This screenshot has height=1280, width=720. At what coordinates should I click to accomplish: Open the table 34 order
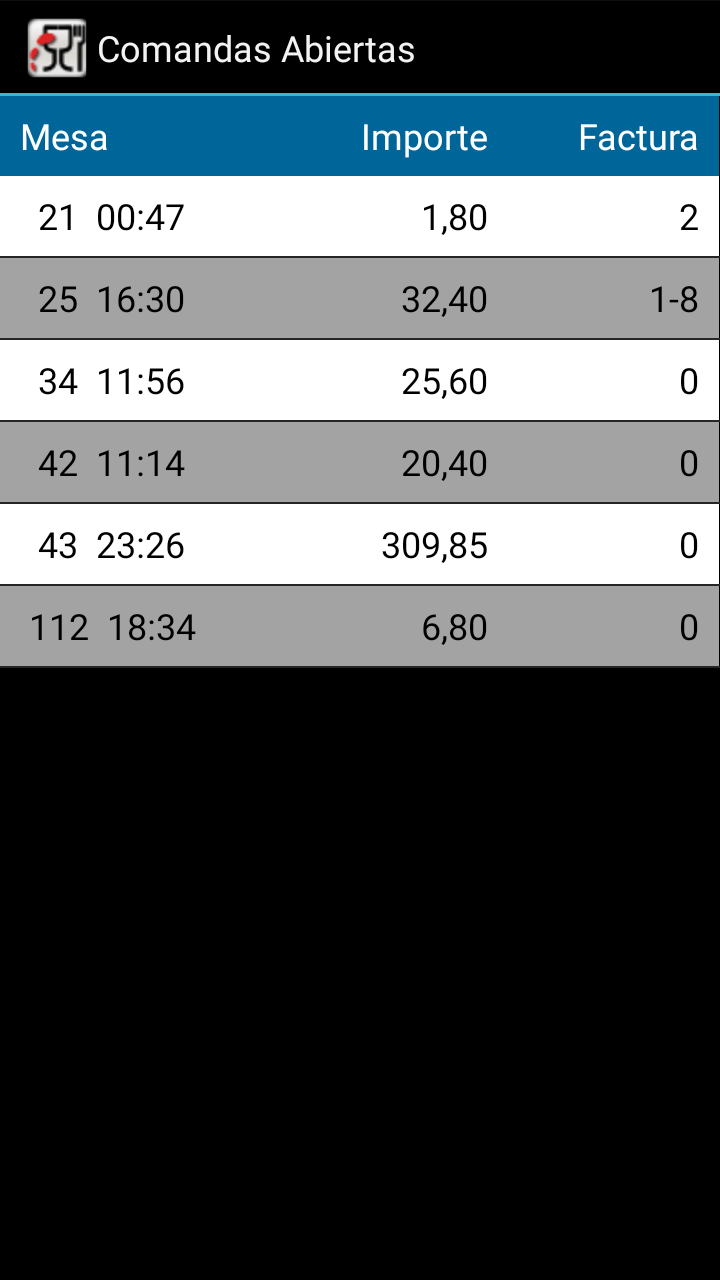pos(360,381)
